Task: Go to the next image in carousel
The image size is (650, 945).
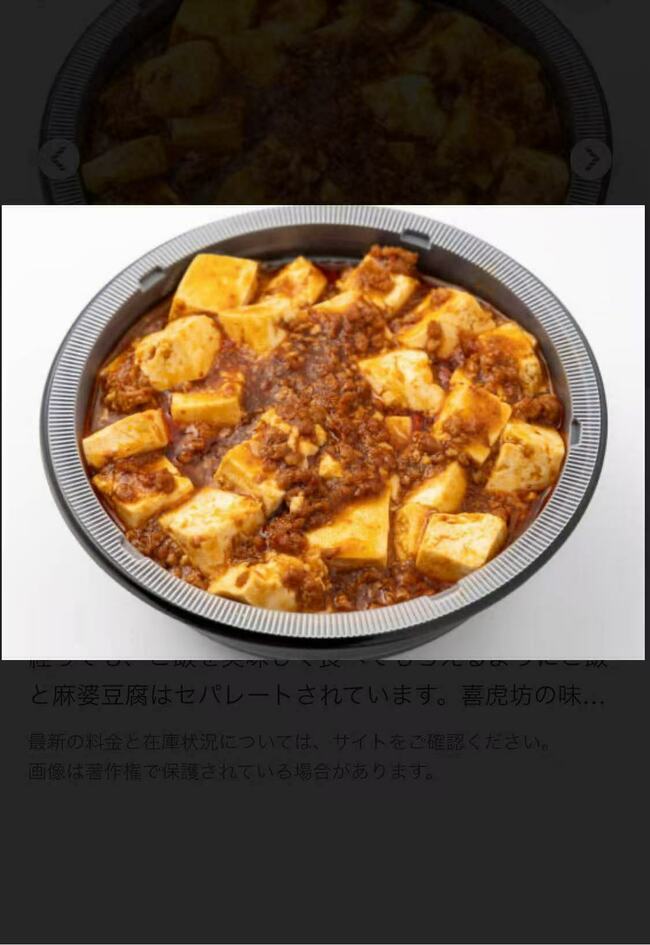Action: pyautogui.click(x=590, y=159)
